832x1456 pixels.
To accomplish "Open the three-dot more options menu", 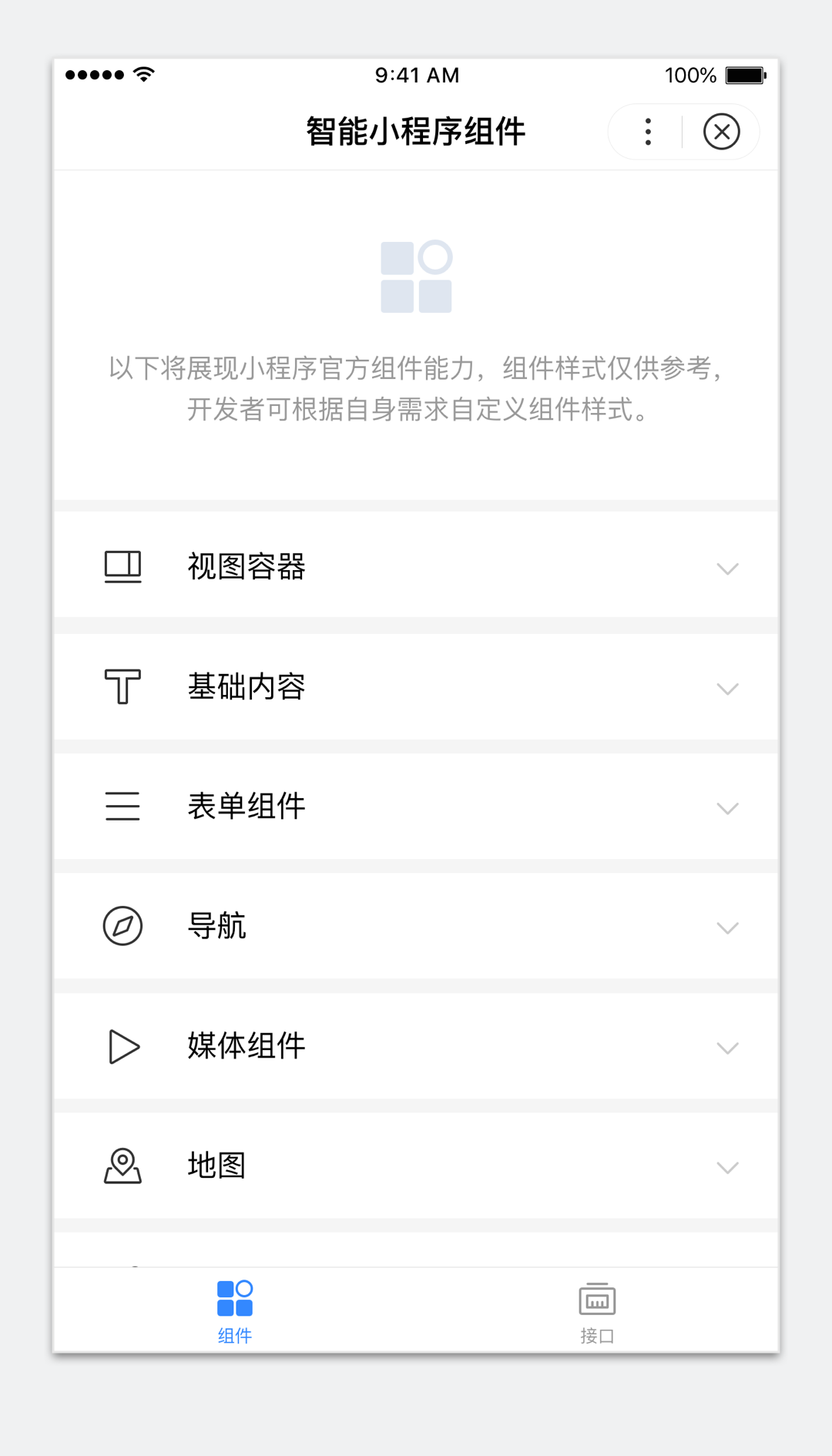I will 648,132.
